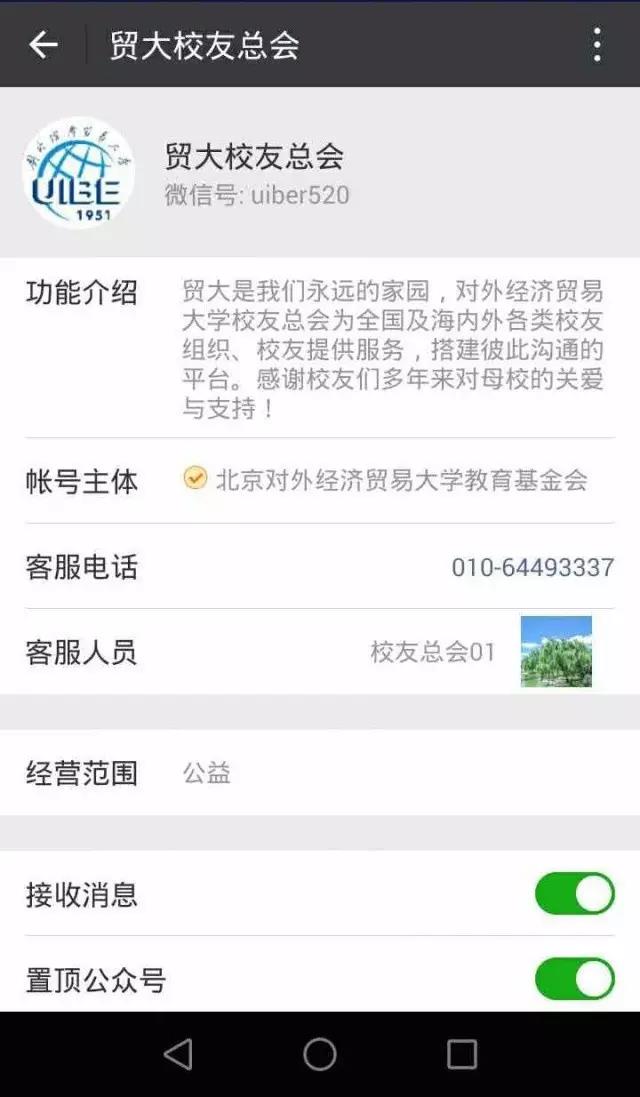This screenshot has width=640, height=1097.
Task: Turn off the 接收消息 switch
Action: point(574,894)
